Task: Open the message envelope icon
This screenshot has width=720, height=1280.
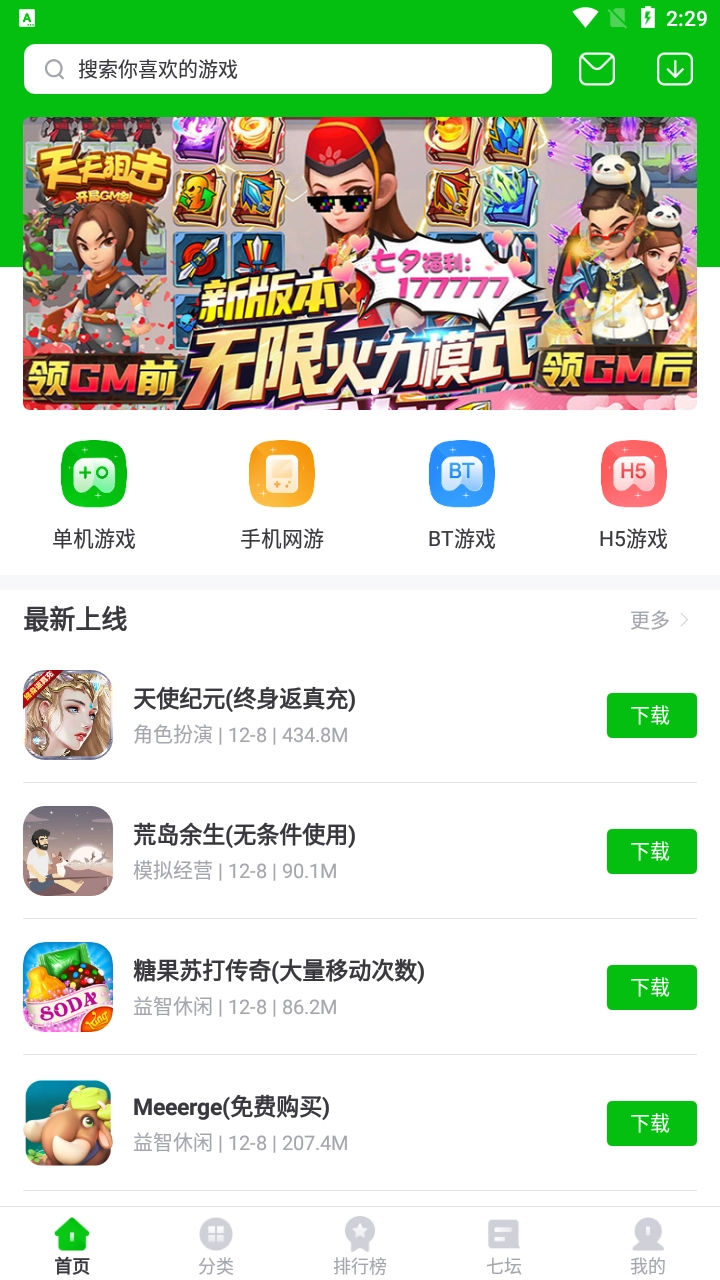Action: tap(597, 68)
